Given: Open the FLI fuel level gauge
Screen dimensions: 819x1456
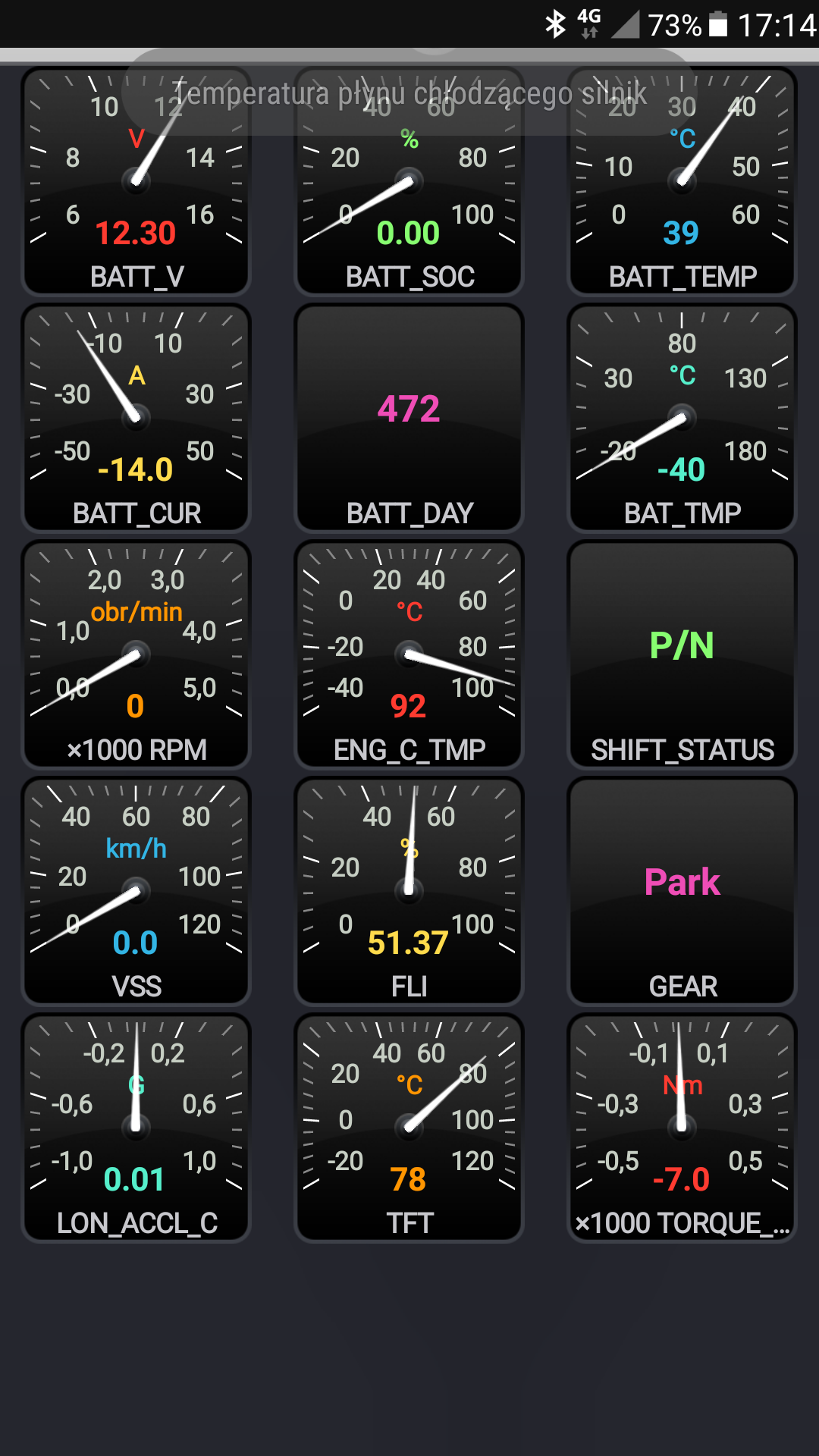Looking at the screenshot, I should coord(409,891).
